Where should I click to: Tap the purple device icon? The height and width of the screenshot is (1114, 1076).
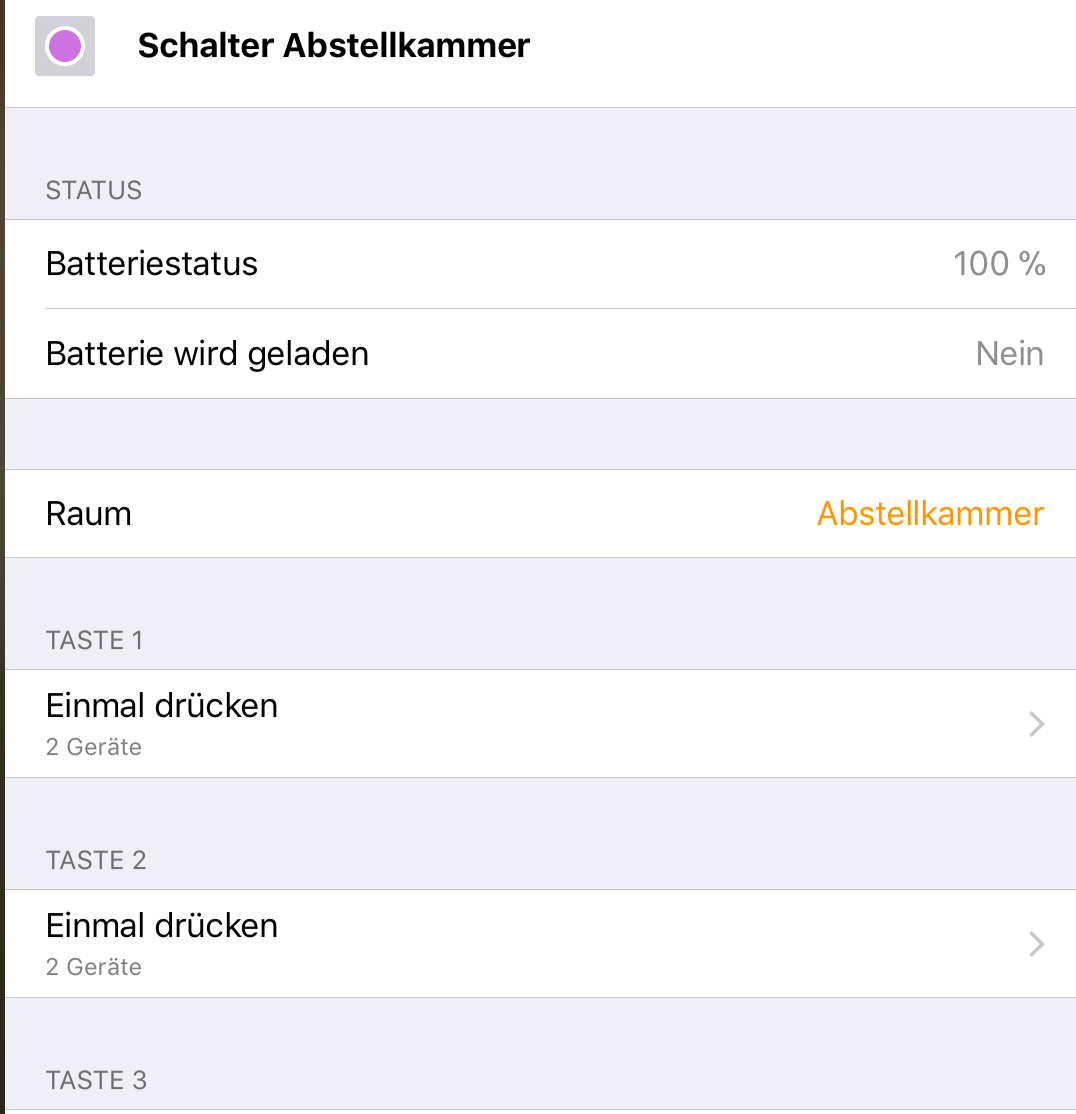click(65, 46)
